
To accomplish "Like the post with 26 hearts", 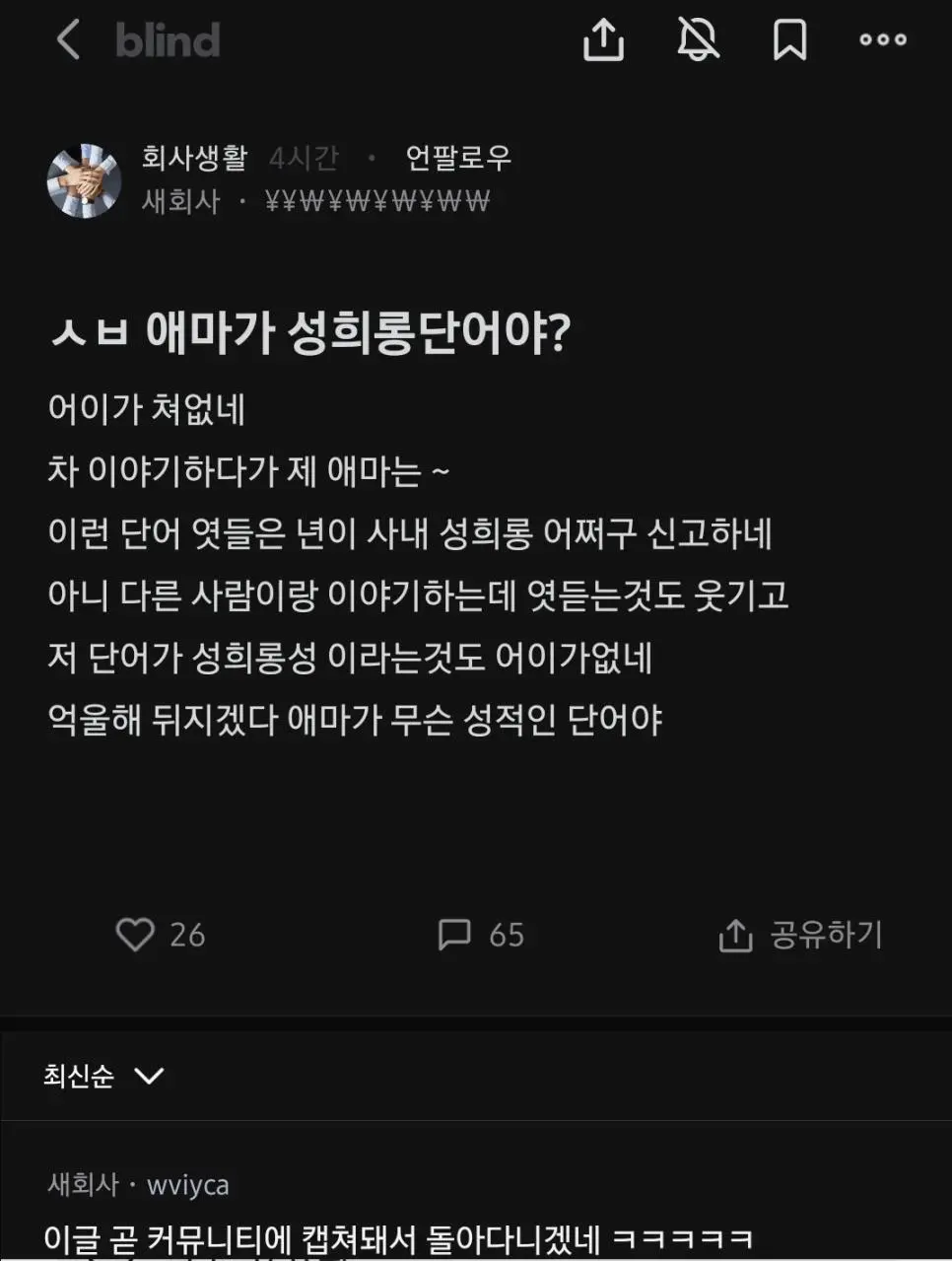I will pos(136,934).
